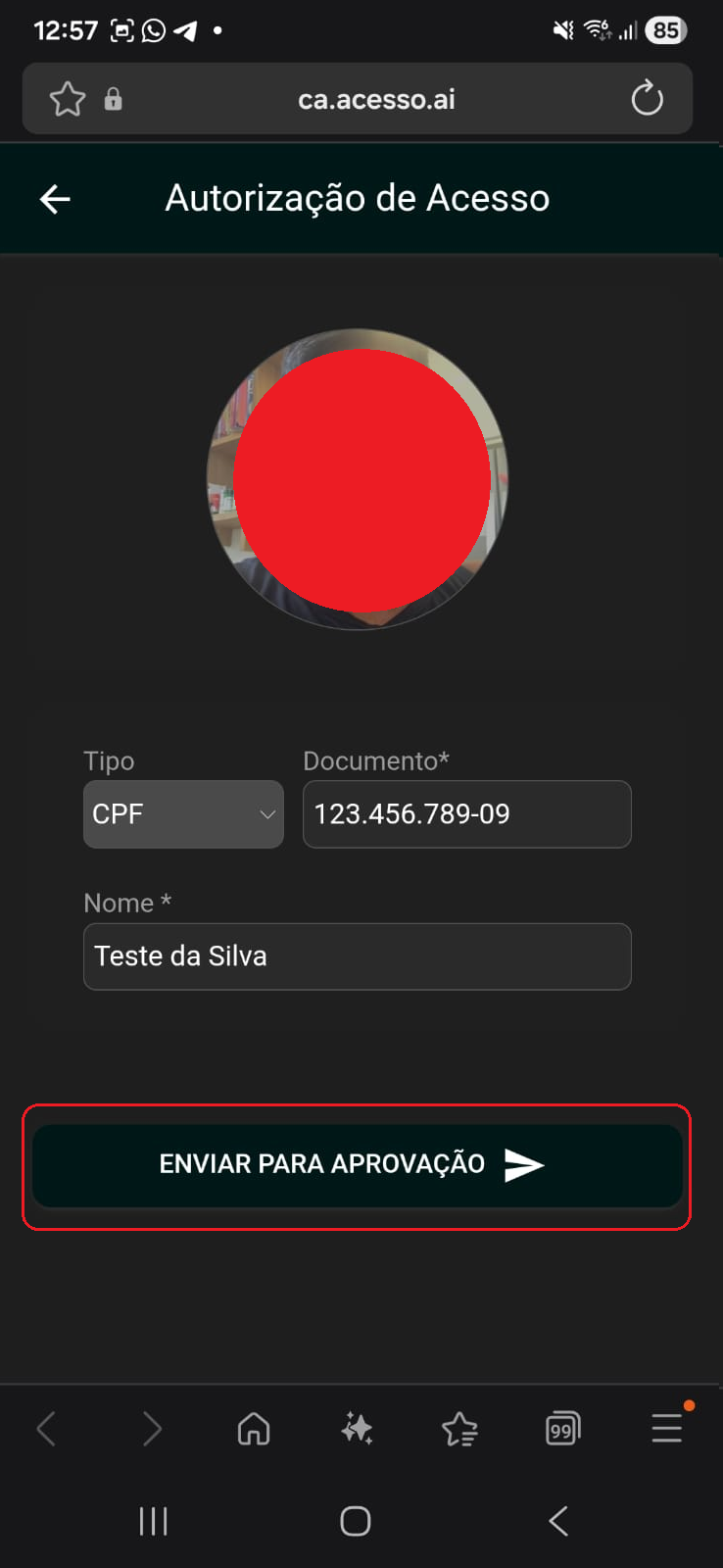Edit the Documento field
Image resolution: width=723 pixels, height=1568 pixels.
pyautogui.click(x=466, y=814)
